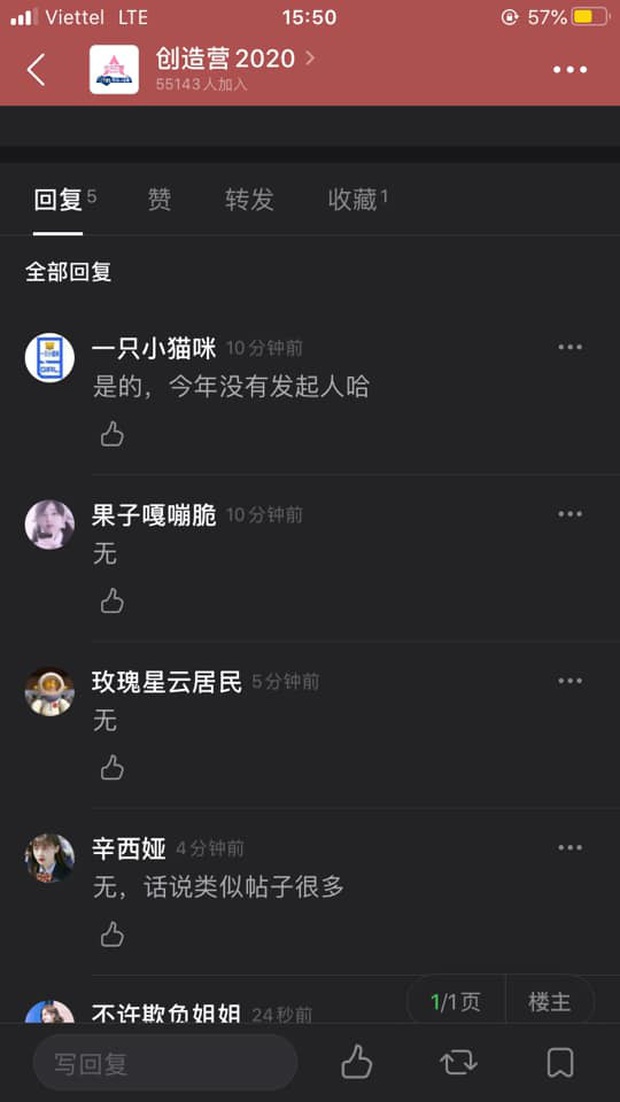Screen dimensions: 620x1102
Task: Switch to the 赞 tab
Action: (x=159, y=200)
